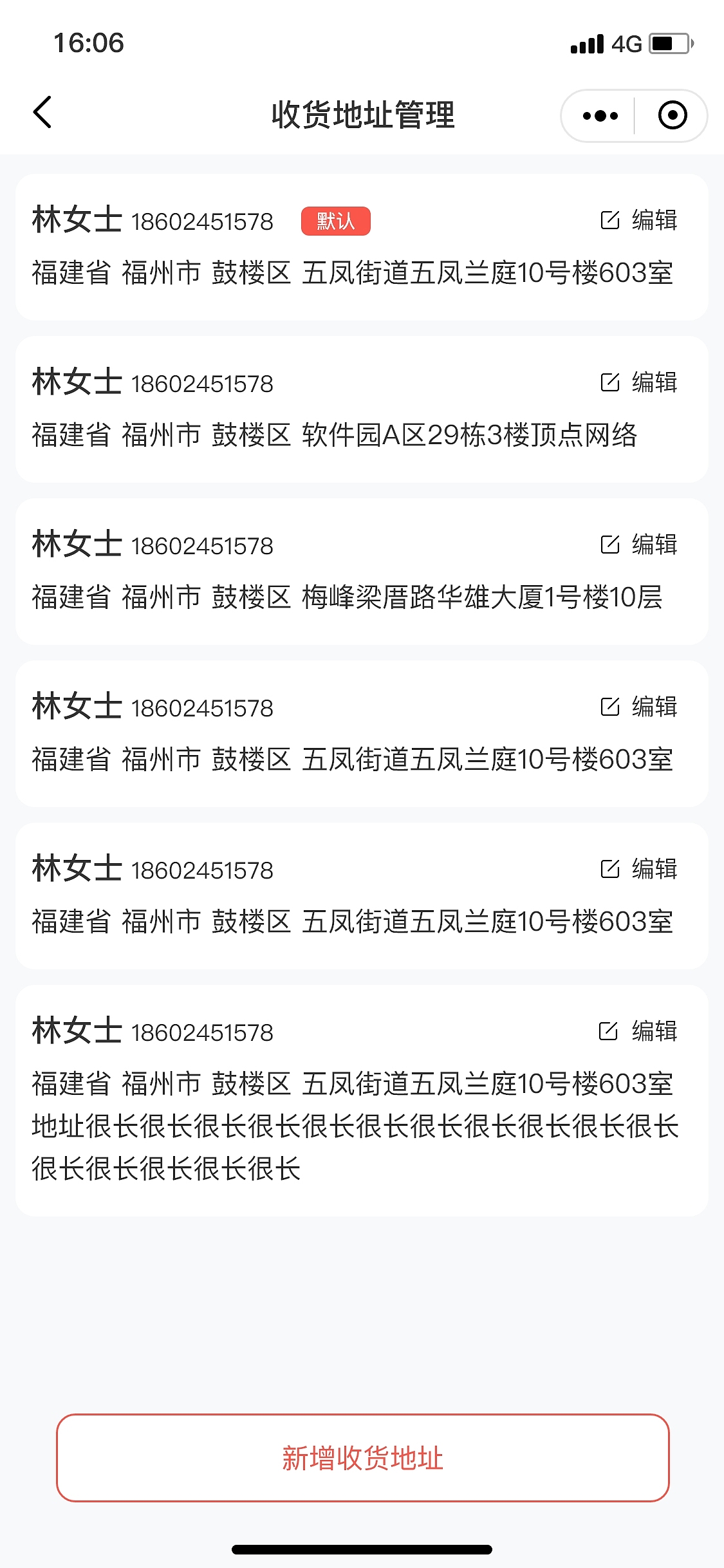724x1568 pixels.
Task: Tap the edit icon on the fourth address card
Action: (609, 707)
